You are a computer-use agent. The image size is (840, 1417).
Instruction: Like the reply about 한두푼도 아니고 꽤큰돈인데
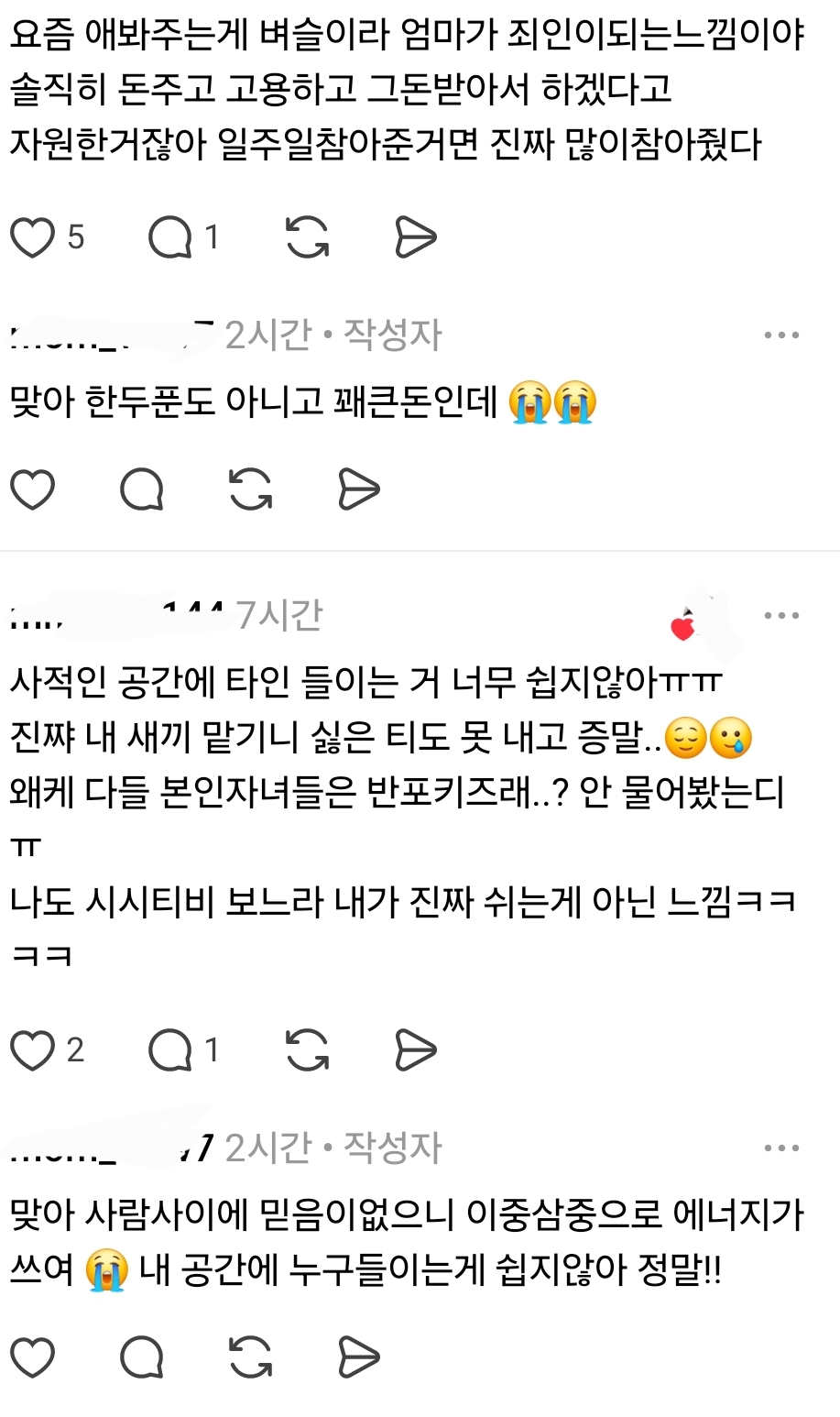(33, 489)
